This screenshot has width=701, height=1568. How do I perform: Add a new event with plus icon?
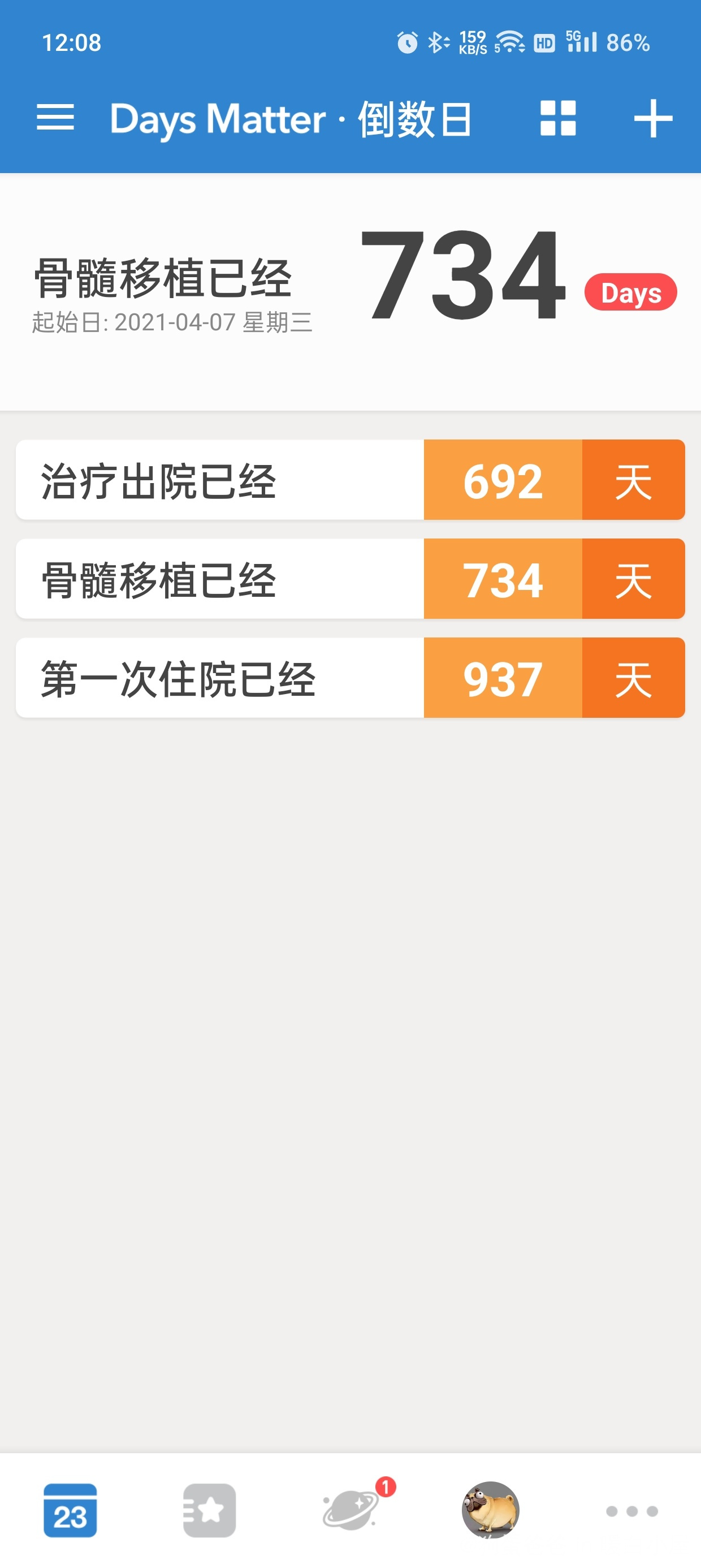tap(653, 118)
